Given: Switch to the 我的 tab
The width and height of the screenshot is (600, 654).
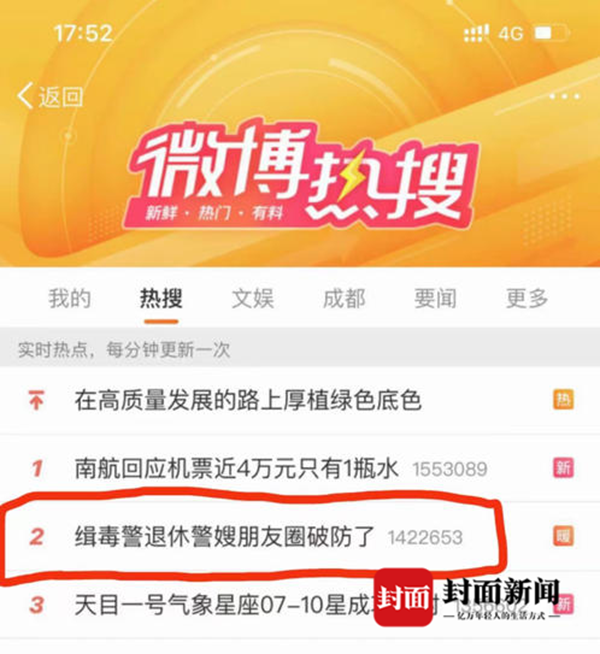Looking at the screenshot, I should [x=69, y=298].
